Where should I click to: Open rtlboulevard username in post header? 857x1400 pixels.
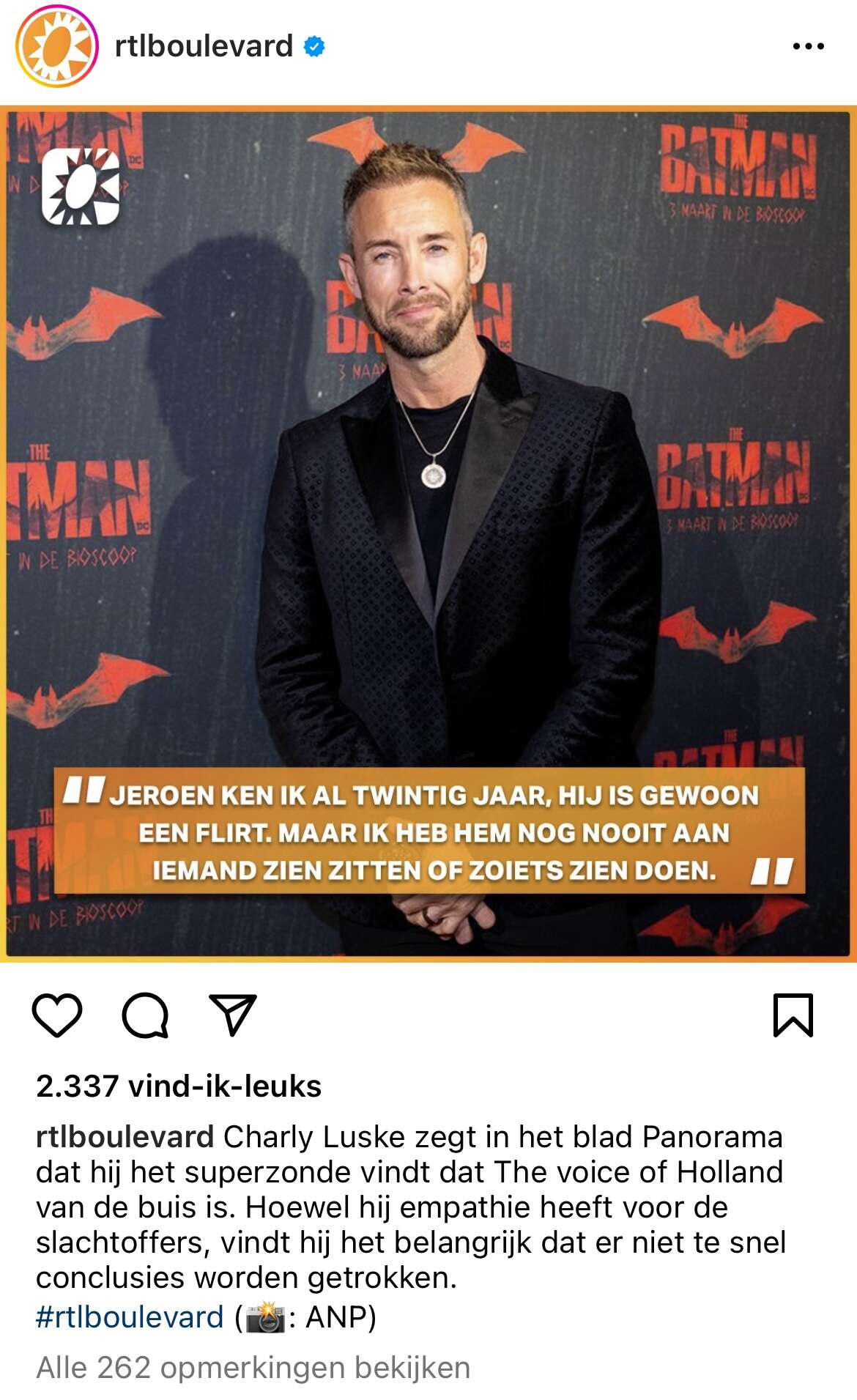pyautogui.click(x=204, y=47)
